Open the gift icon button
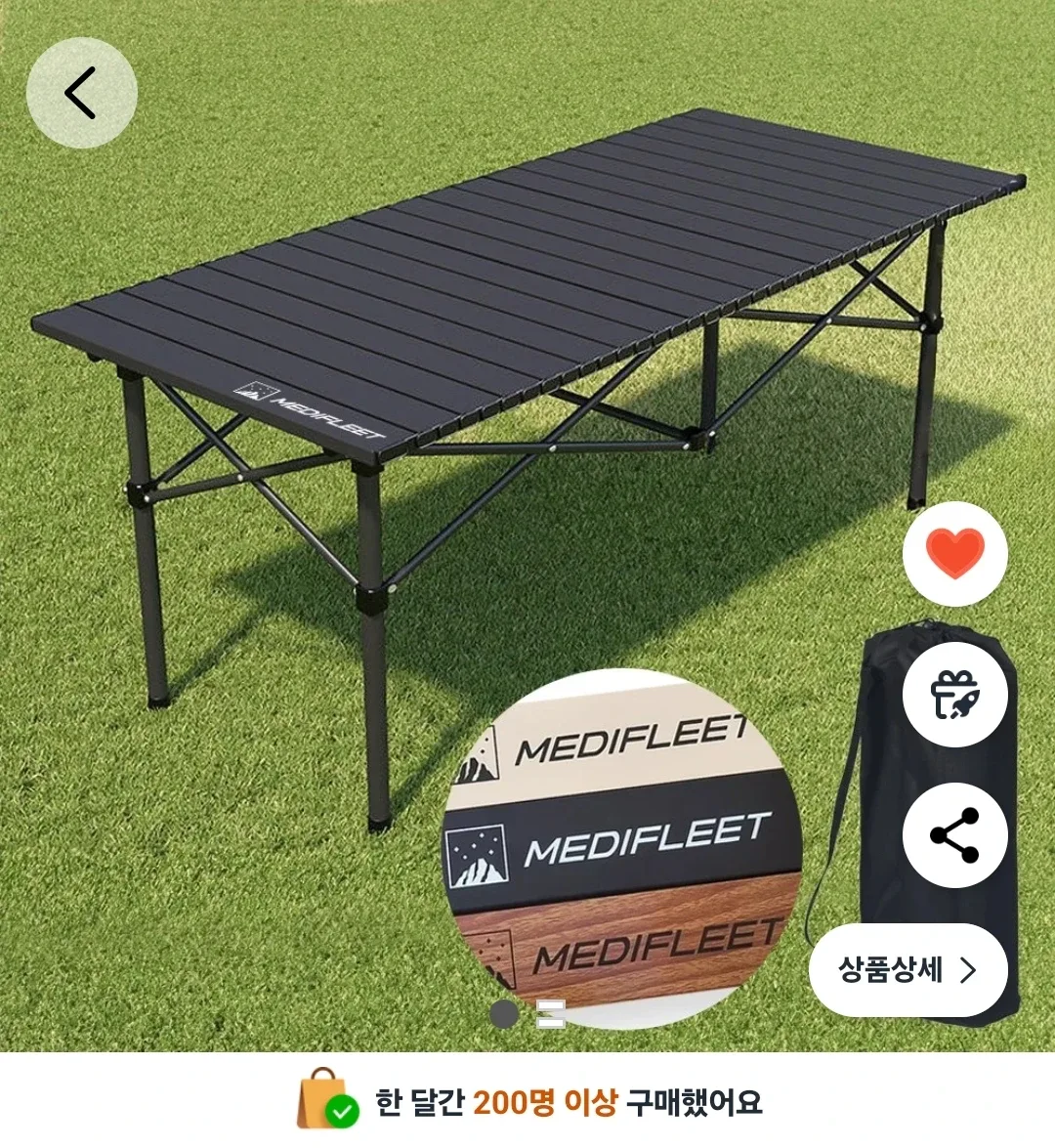Image resolution: width=1055 pixels, height=1148 pixels. coord(954,695)
